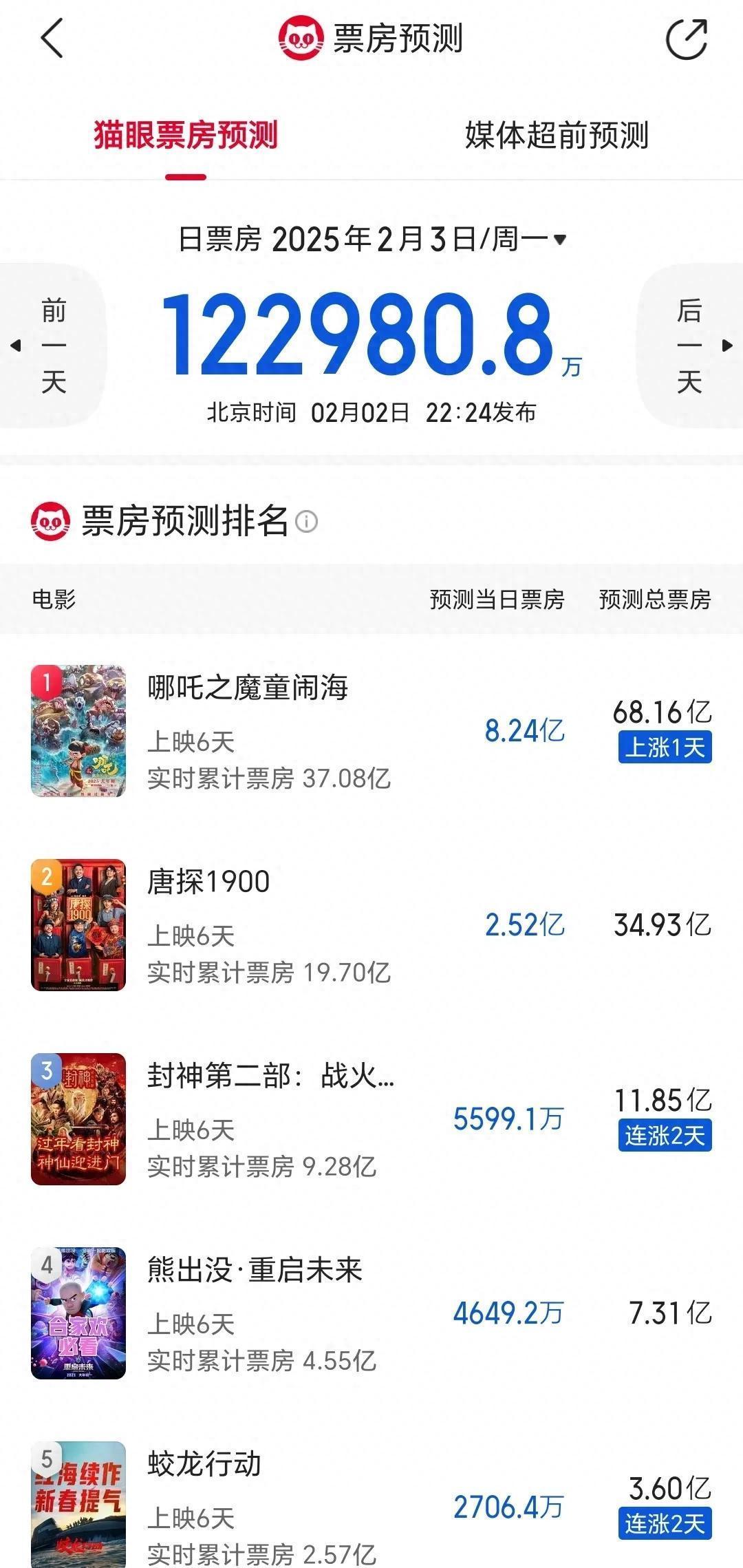Select 熊出没·重启未来 from the ranking

pyautogui.click(x=255, y=1271)
